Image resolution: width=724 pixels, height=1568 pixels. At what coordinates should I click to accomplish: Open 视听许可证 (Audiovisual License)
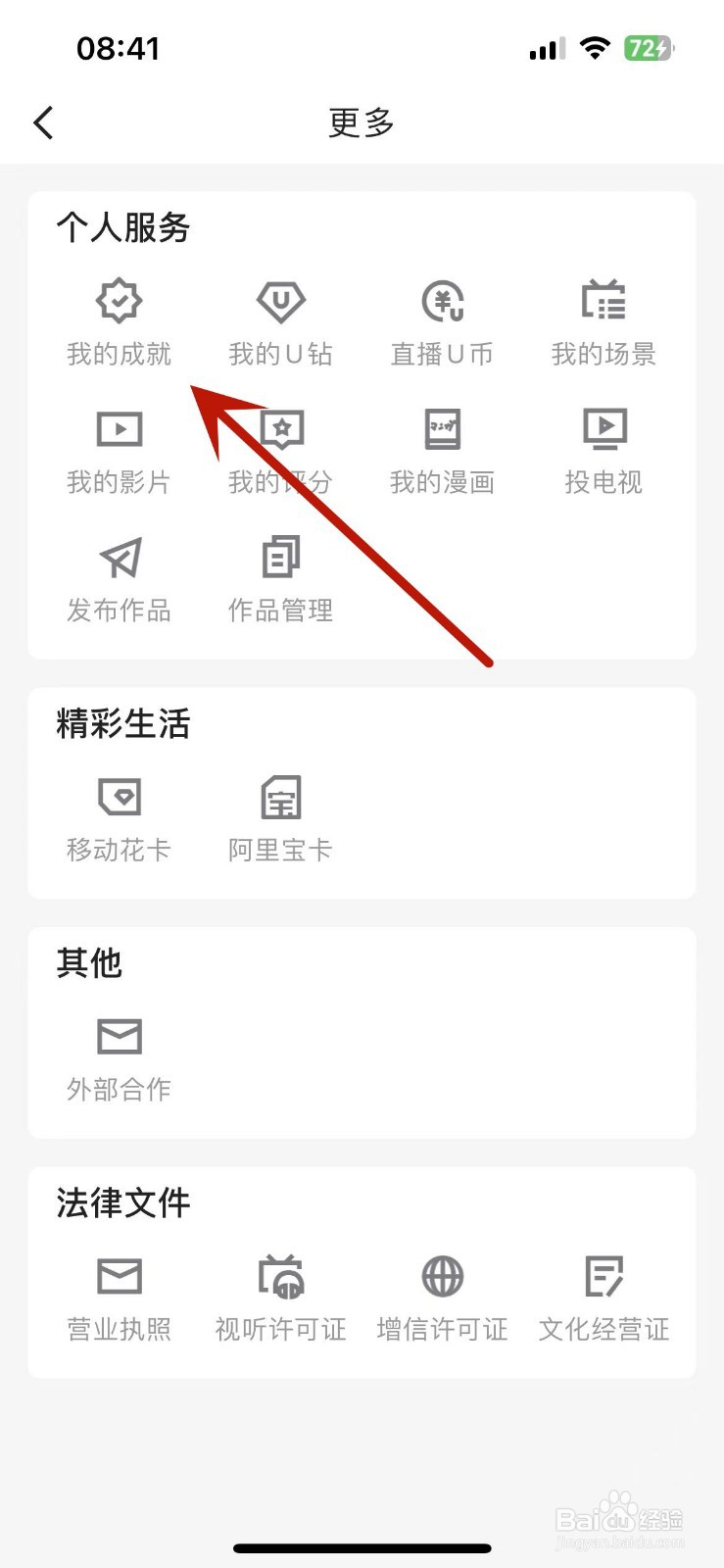[280, 1294]
